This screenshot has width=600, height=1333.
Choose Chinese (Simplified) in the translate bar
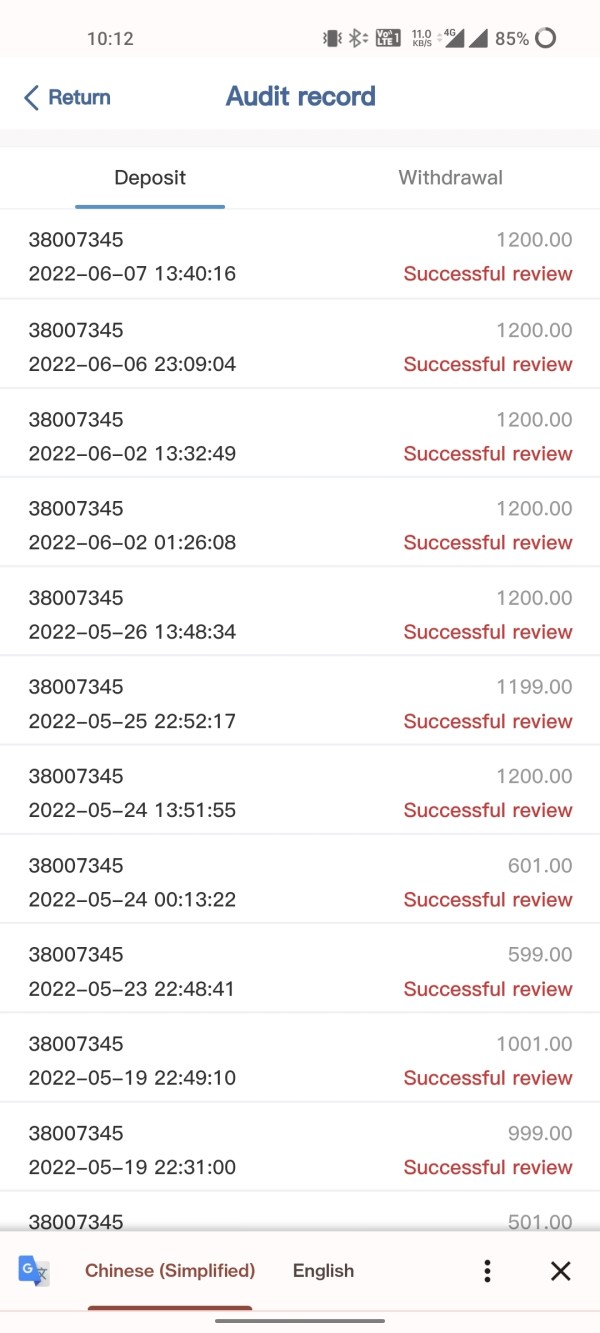(x=170, y=1270)
